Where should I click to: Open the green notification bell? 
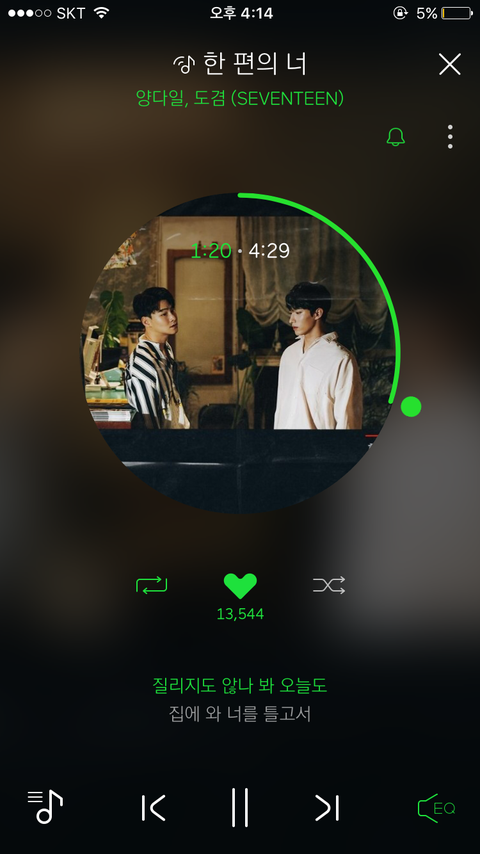tap(396, 137)
